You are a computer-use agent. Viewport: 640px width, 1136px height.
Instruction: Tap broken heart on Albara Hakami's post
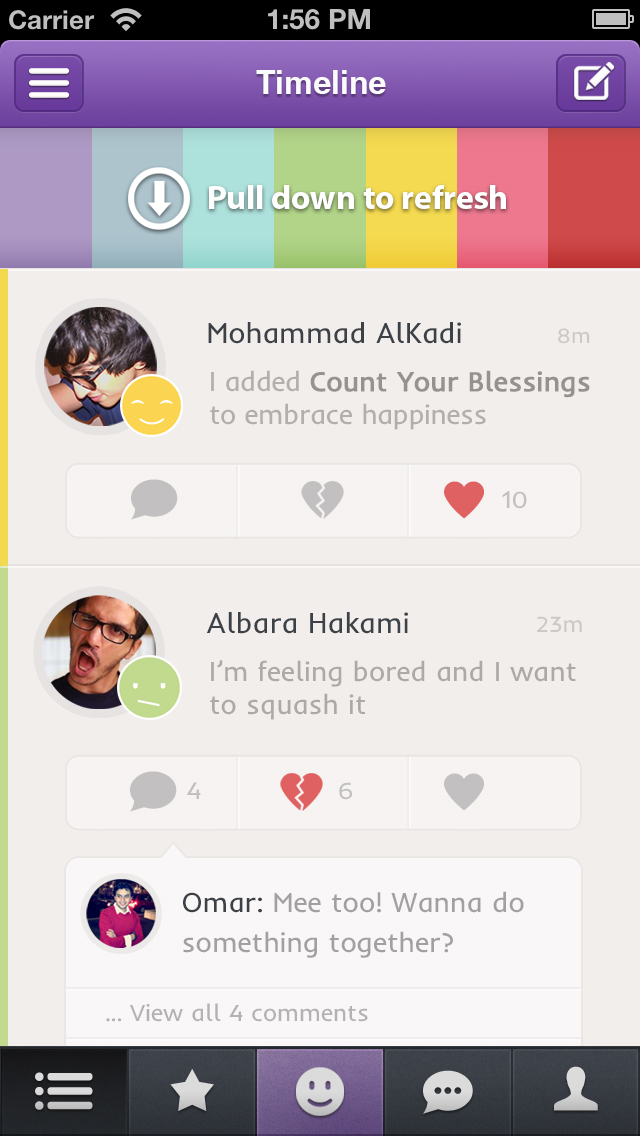tap(303, 792)
